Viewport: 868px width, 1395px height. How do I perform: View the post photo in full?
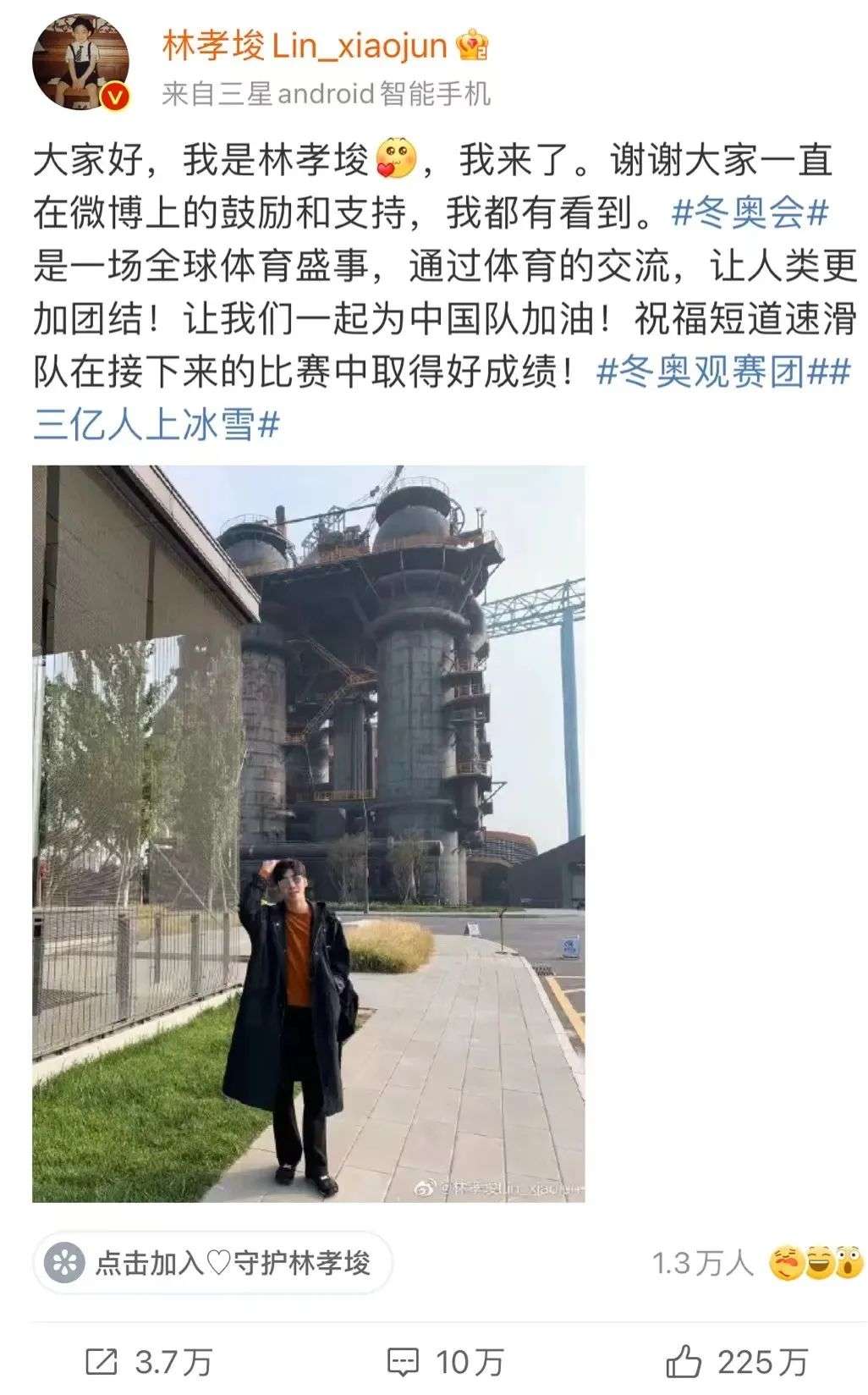[x=309, y=834]
